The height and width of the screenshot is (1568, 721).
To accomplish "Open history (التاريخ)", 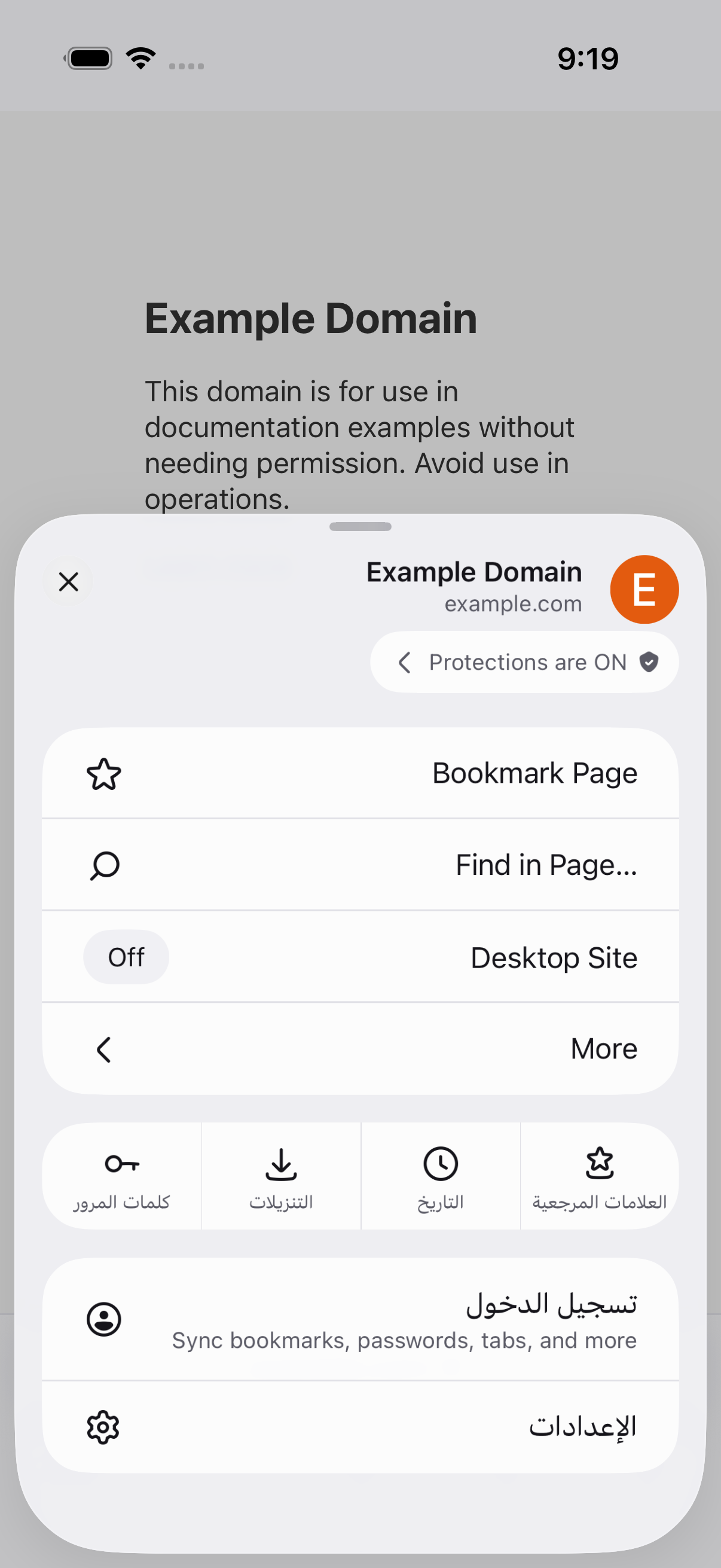I will click(x=441, y=1176).
